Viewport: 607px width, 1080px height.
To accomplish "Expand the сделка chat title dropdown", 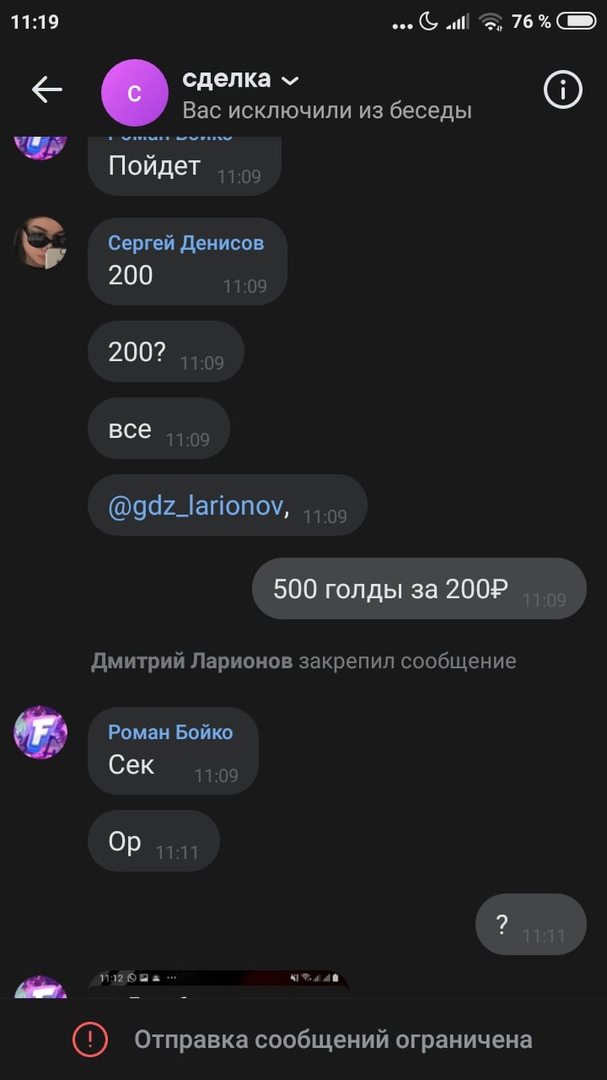I will coord(290,80).
